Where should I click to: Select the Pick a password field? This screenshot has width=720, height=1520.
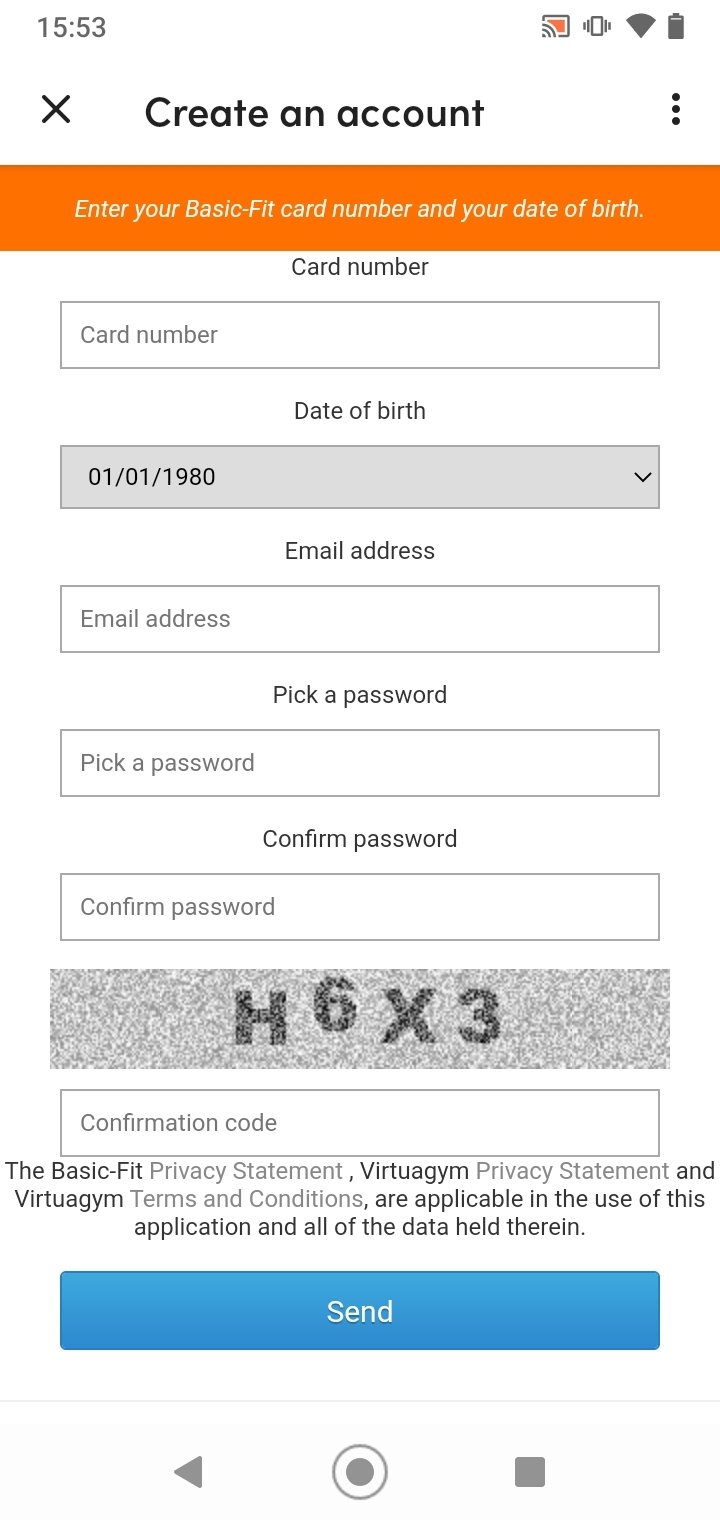tap(360, 763)
